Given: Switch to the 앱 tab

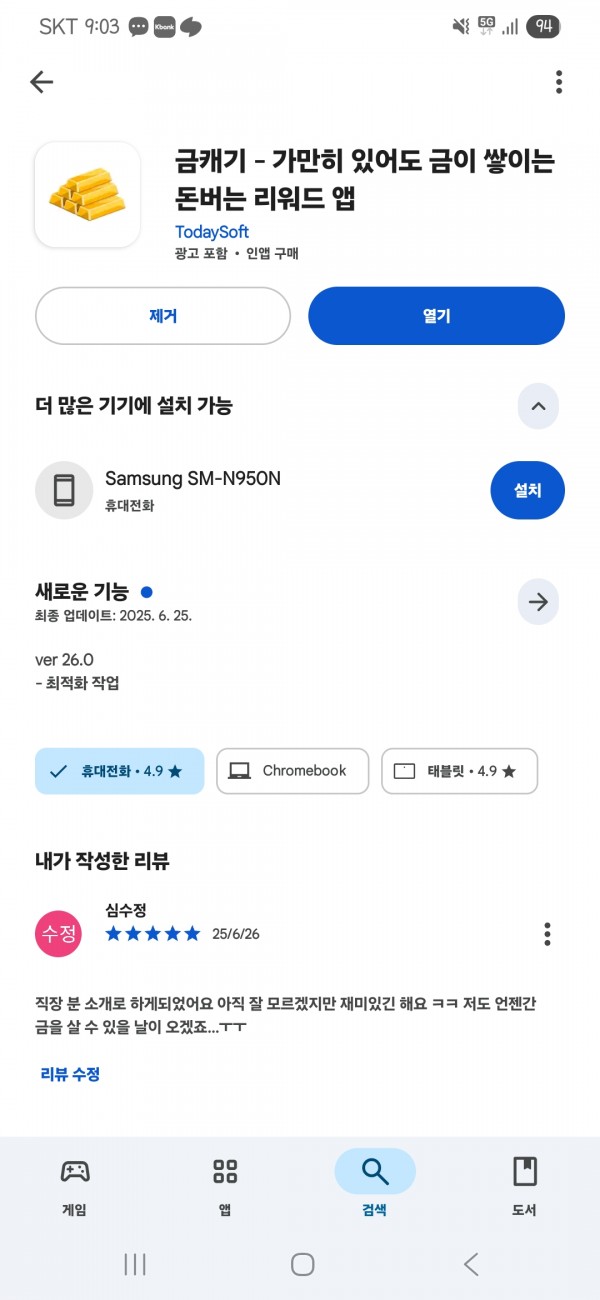Looking at the screenshot, I should [x=225, y=1183].
